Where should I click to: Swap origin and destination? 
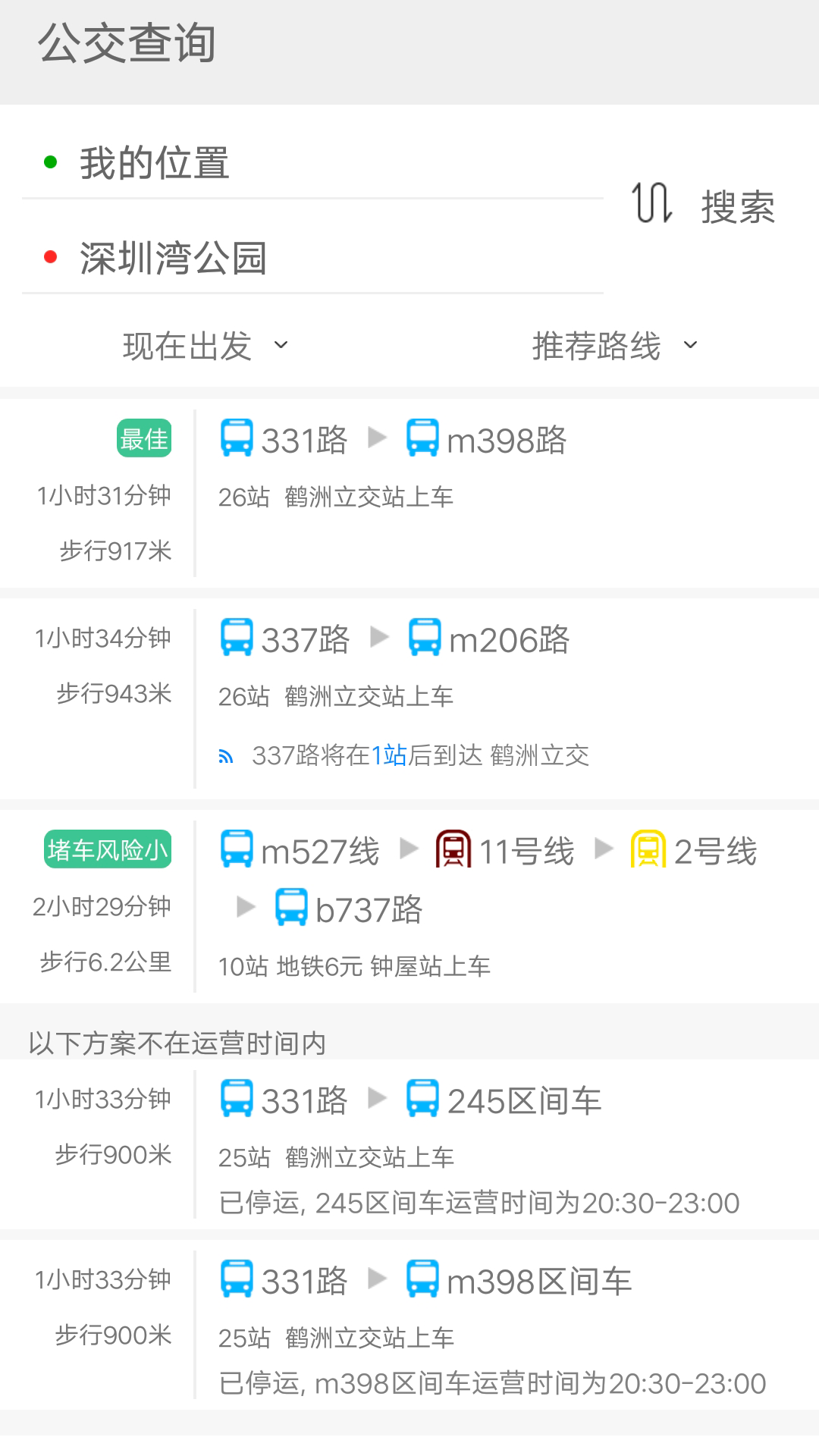651,204
